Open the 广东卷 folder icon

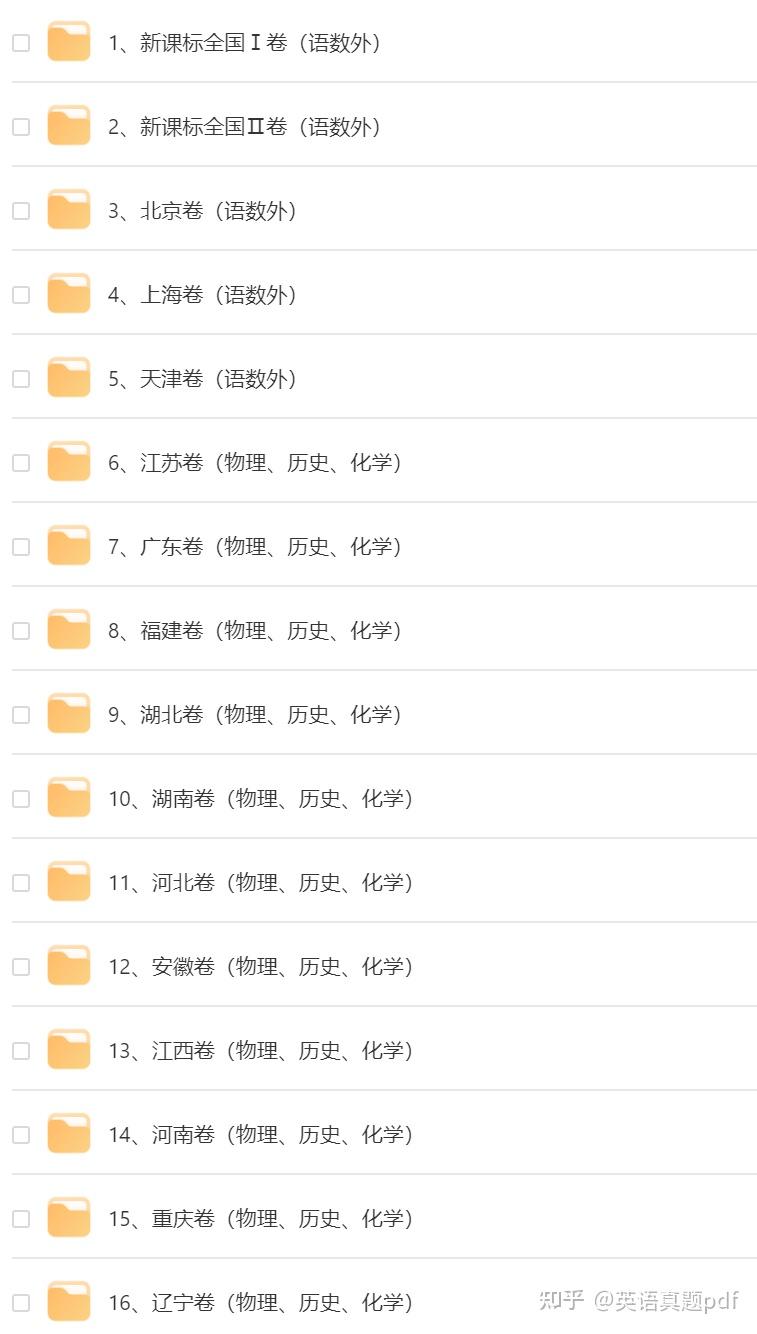pos(67,547)
